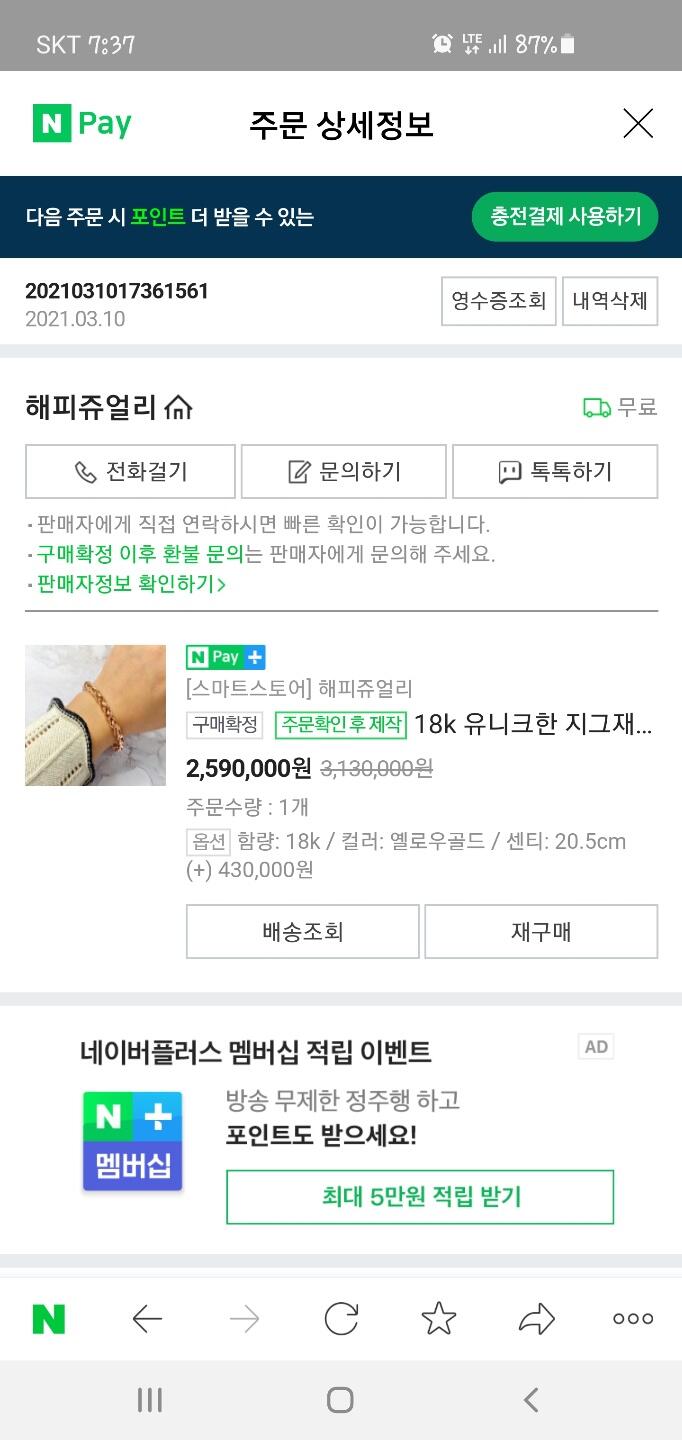Open 영수증조회 receipt lookup

[499, 301]
